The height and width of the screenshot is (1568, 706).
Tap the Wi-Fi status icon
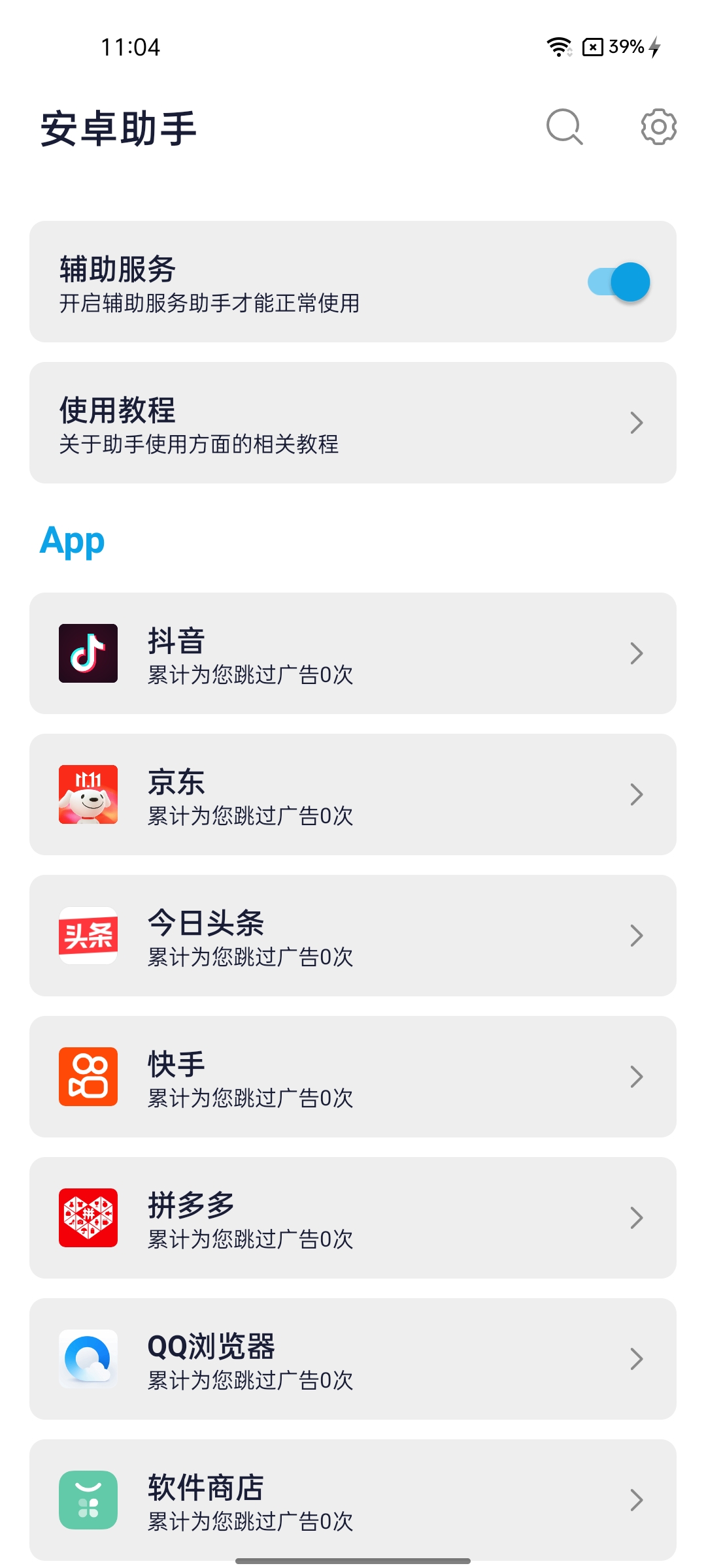pos(558,46)
